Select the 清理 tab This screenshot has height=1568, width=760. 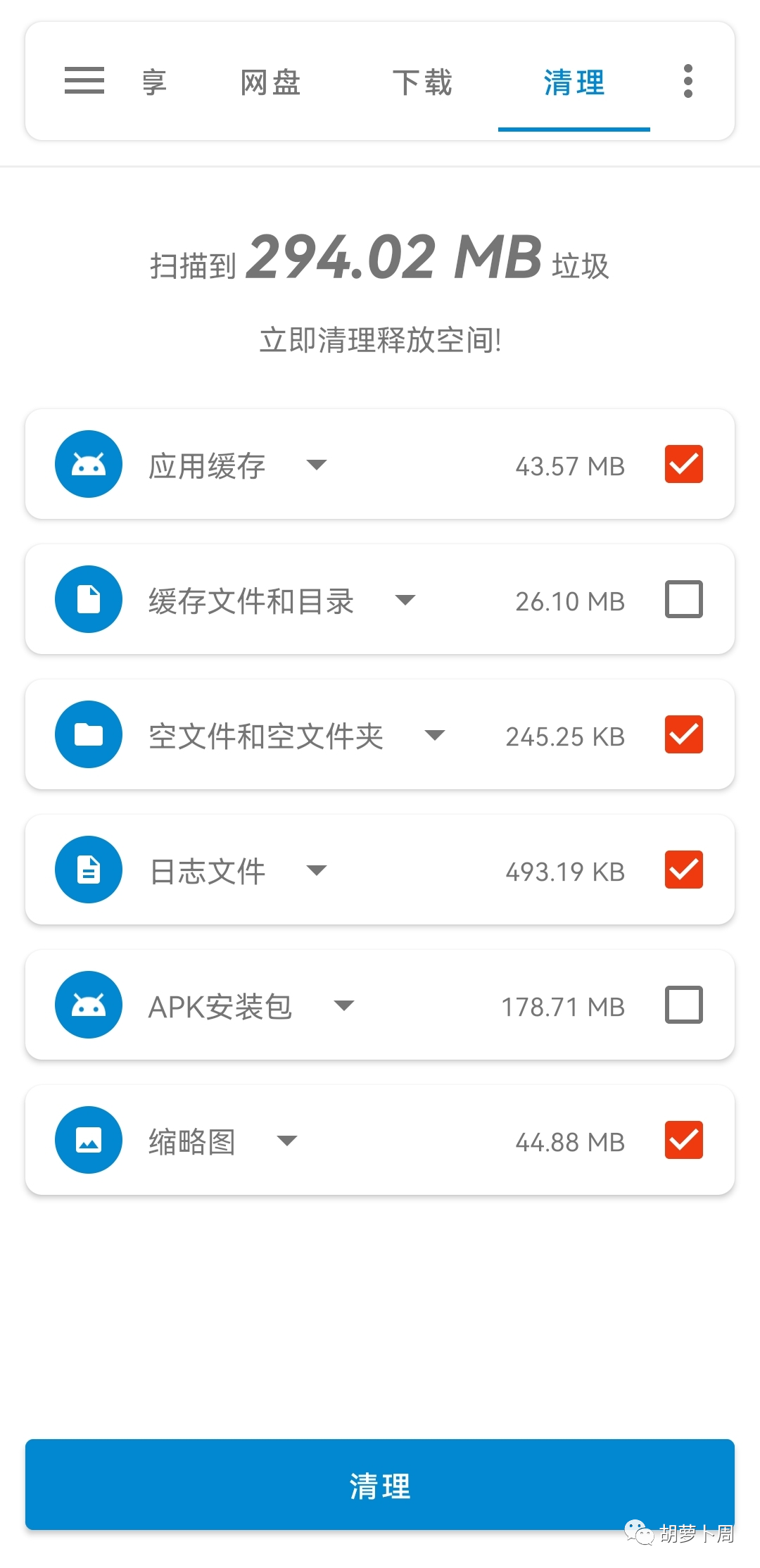point(574,82)
